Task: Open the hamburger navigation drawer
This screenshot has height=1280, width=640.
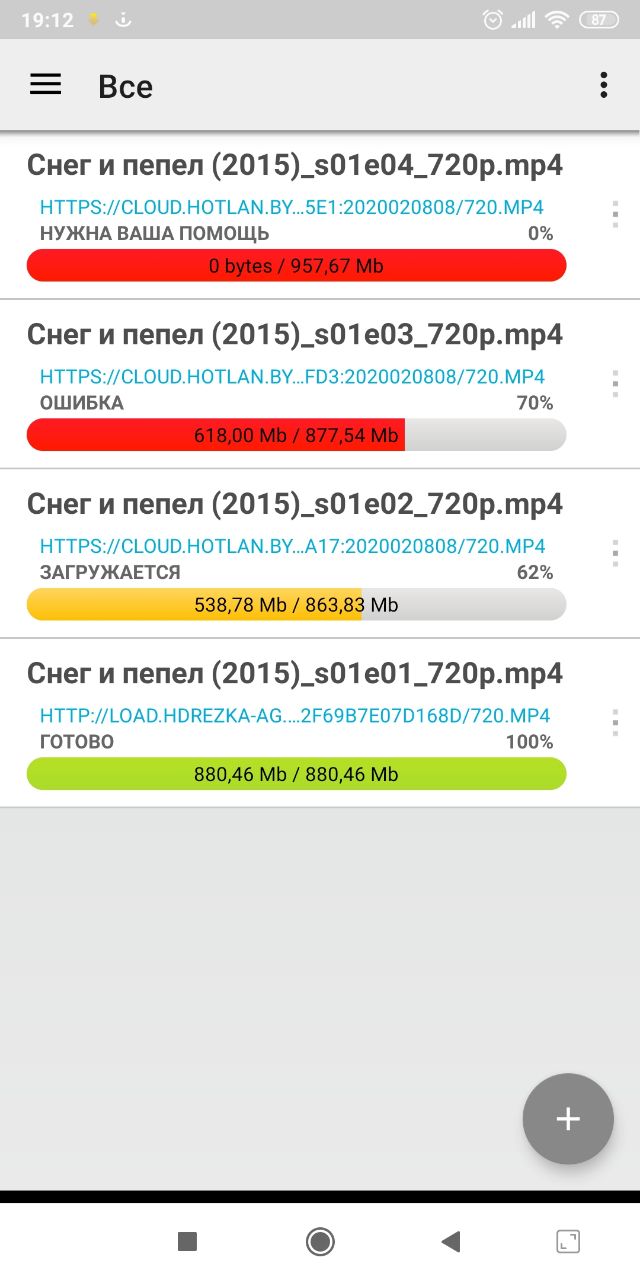Action: (45, 86)
